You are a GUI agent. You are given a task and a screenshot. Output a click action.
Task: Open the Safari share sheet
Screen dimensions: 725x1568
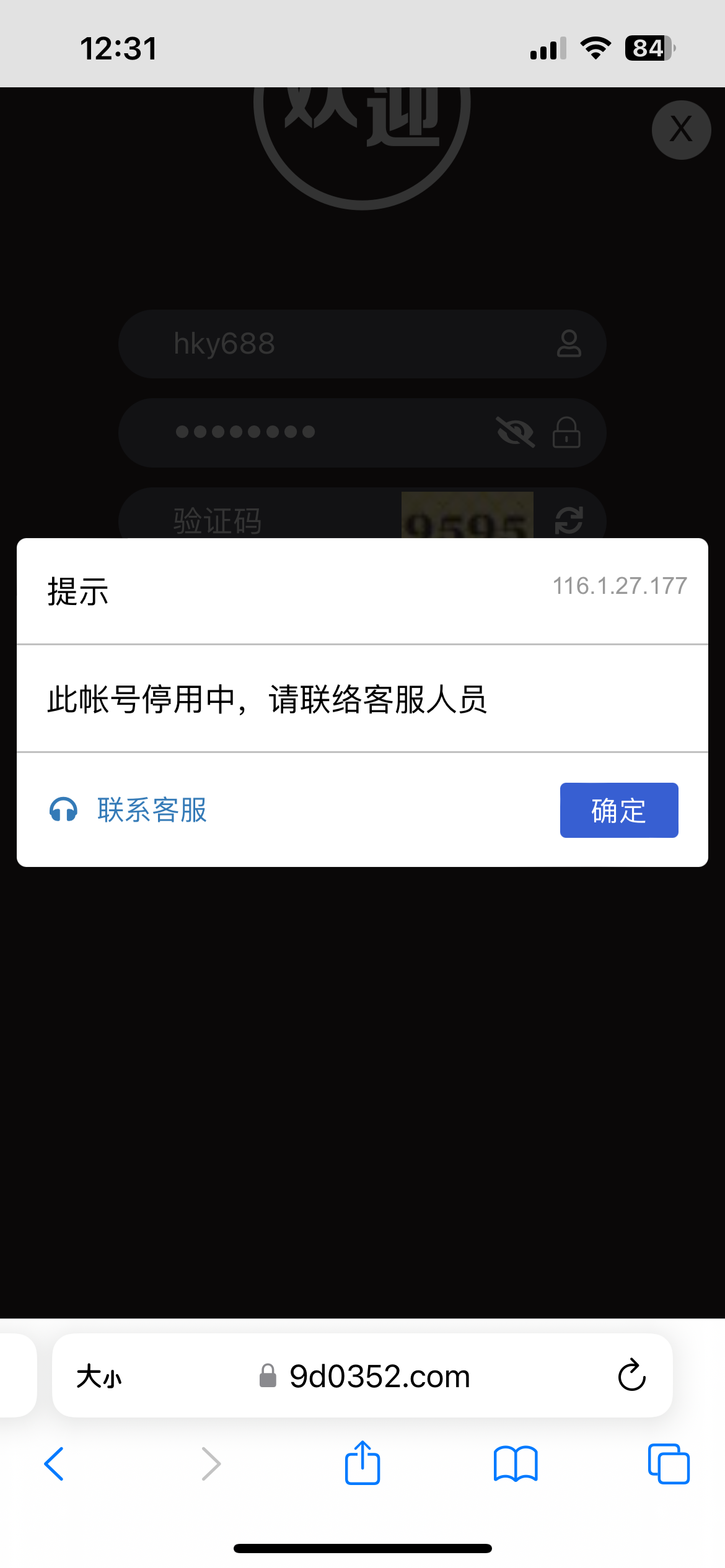pos(362,1463)
